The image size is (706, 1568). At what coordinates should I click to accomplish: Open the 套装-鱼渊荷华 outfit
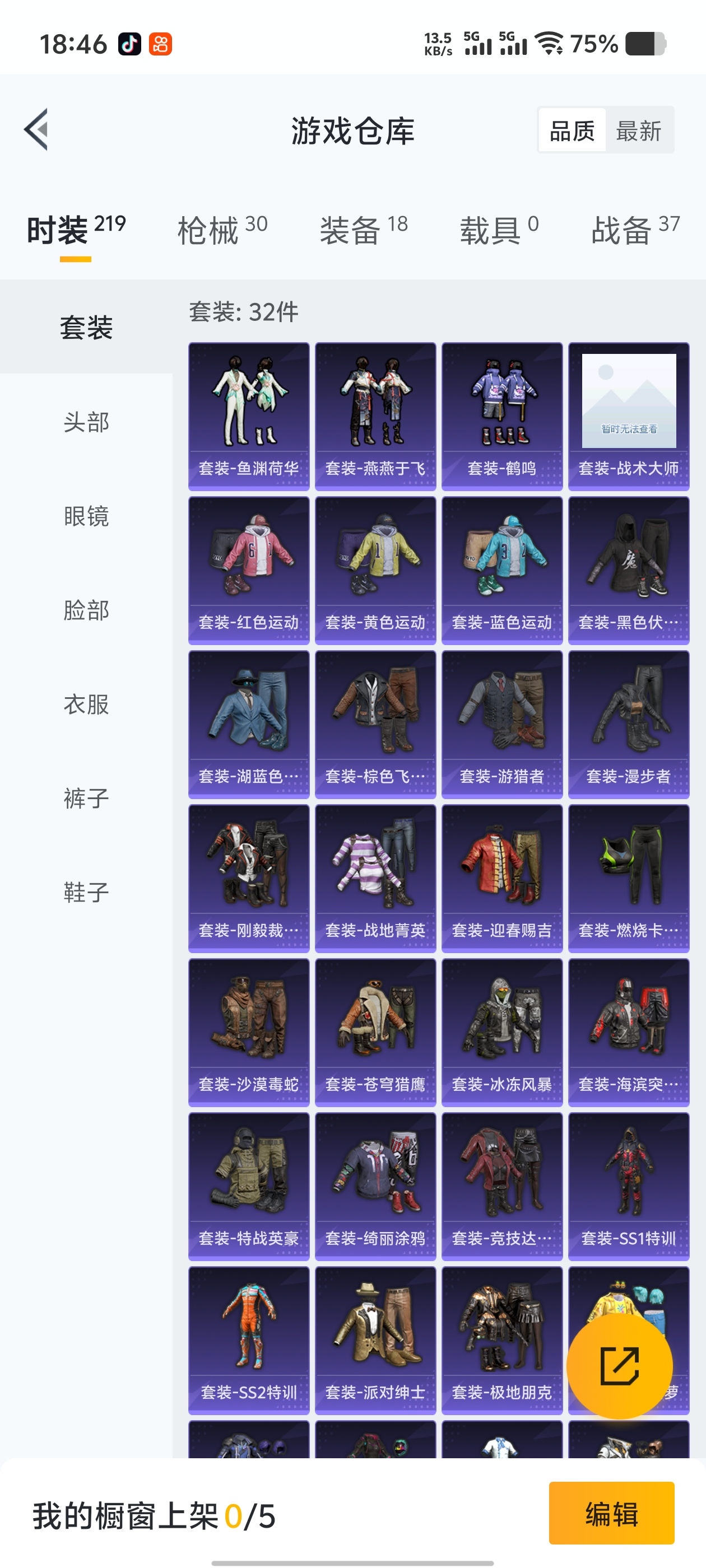point(249,416)
